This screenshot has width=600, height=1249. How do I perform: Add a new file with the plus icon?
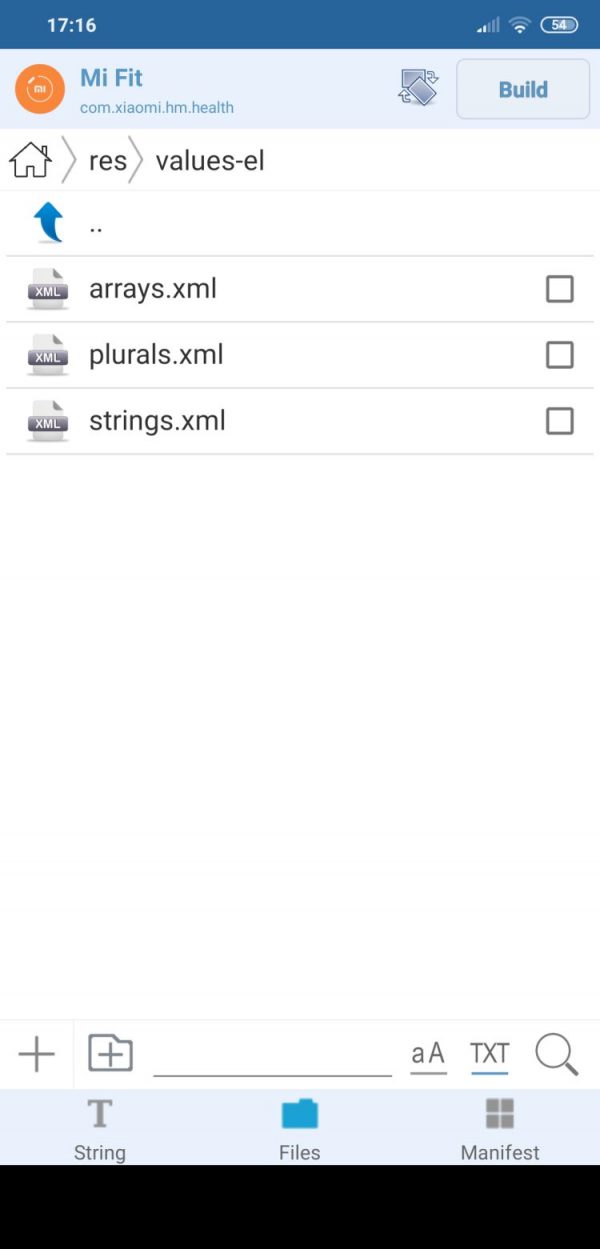pyautogui.click(x=37, y=1054)
